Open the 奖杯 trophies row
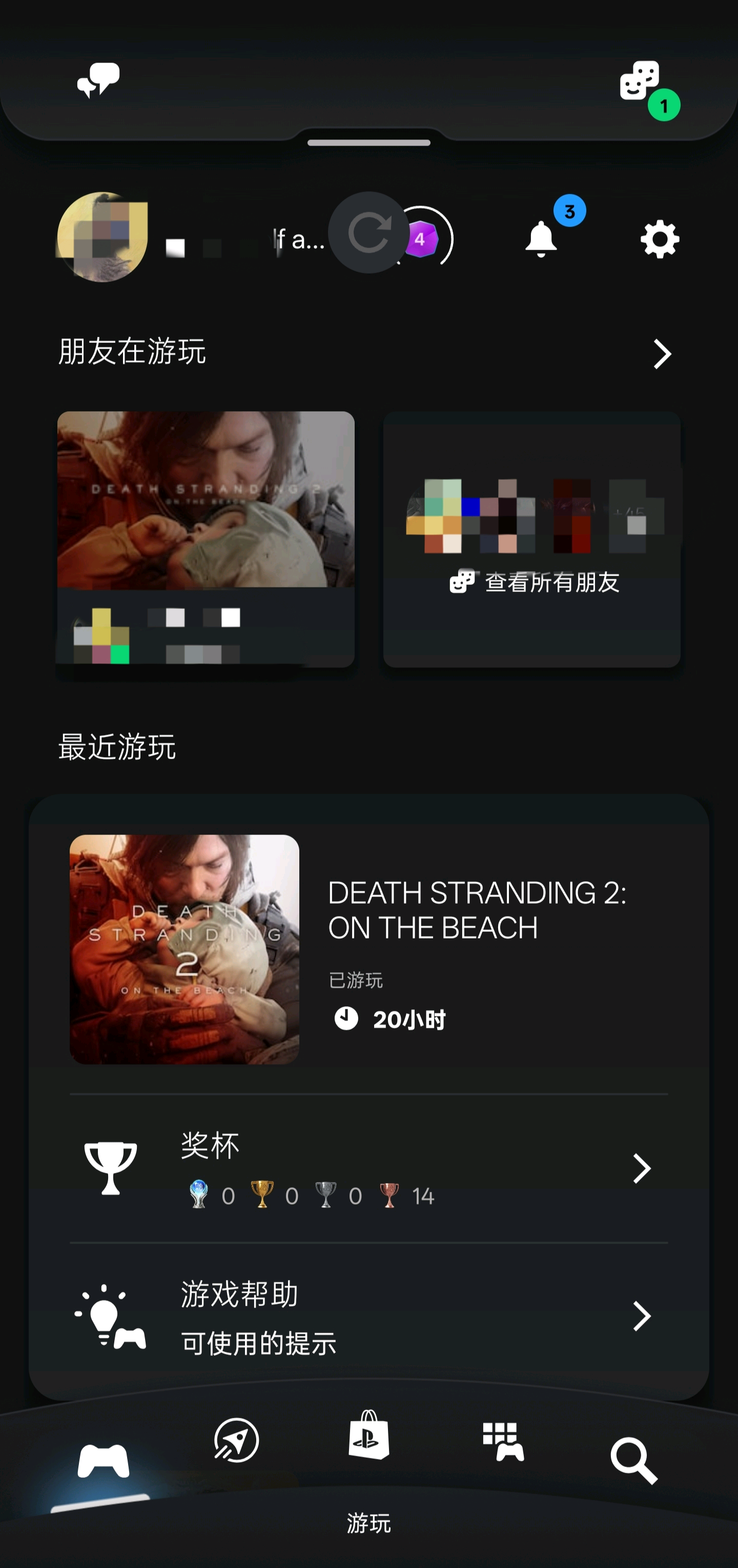Screen dimensions: 738x1568 [x=368, y=1169]
